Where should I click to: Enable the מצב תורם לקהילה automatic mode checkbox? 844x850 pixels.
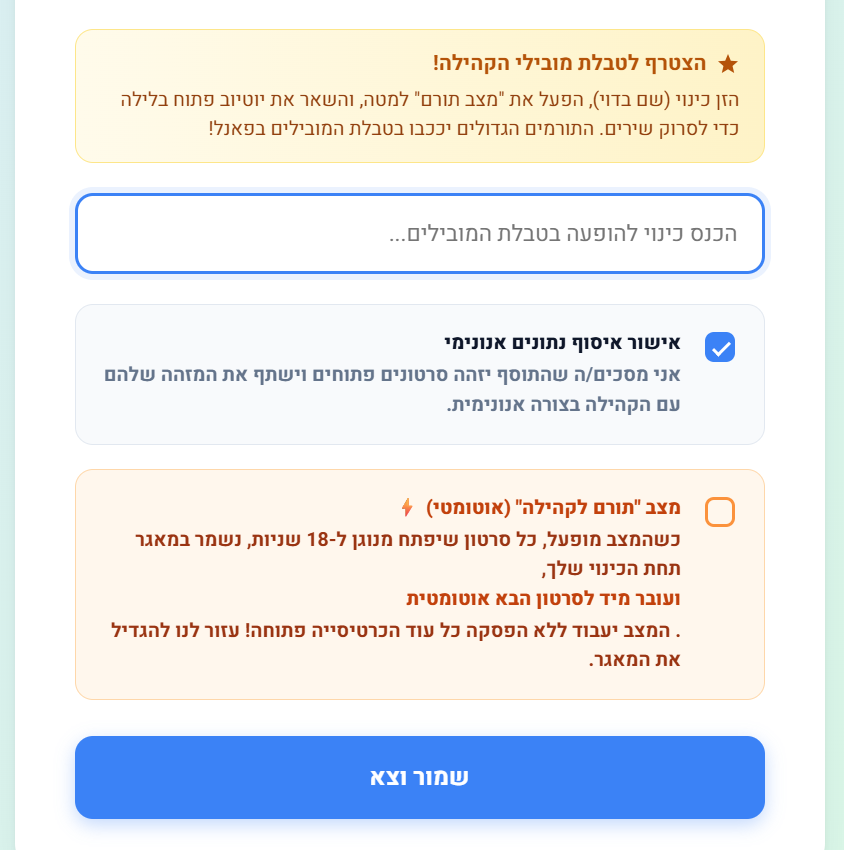(x=719, y=511)
